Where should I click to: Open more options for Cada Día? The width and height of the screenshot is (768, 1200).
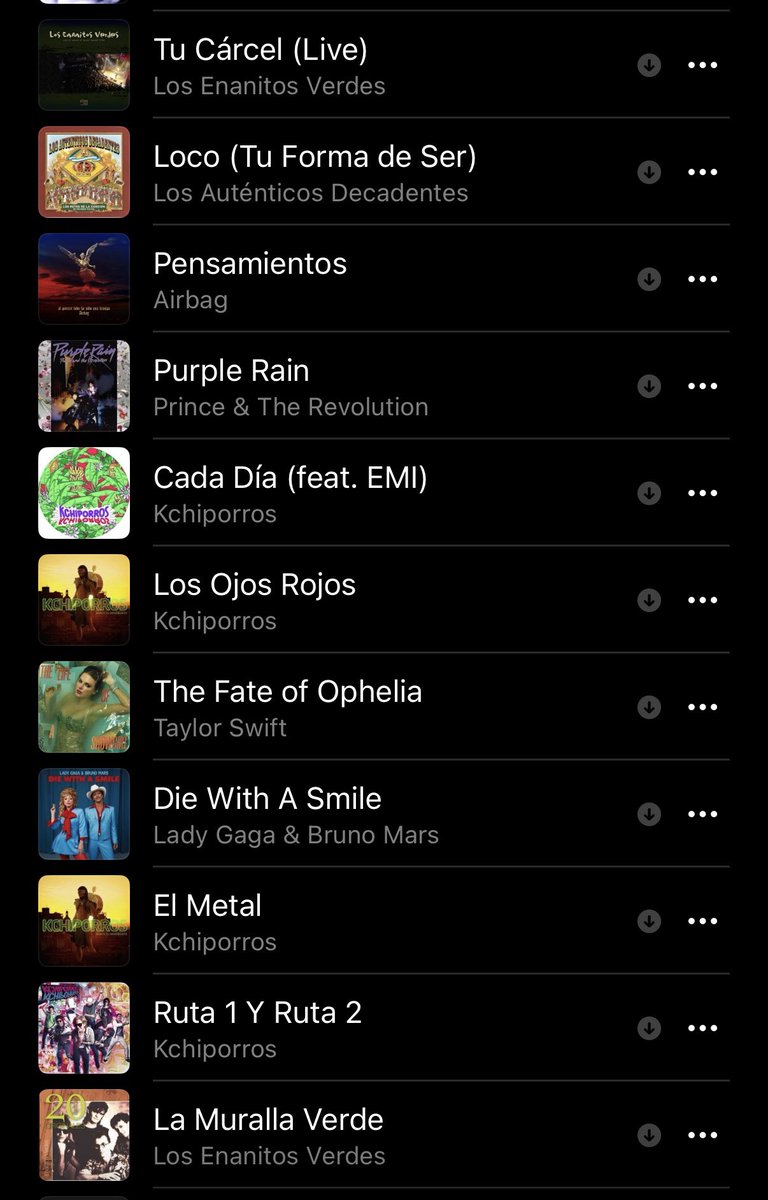702,493
